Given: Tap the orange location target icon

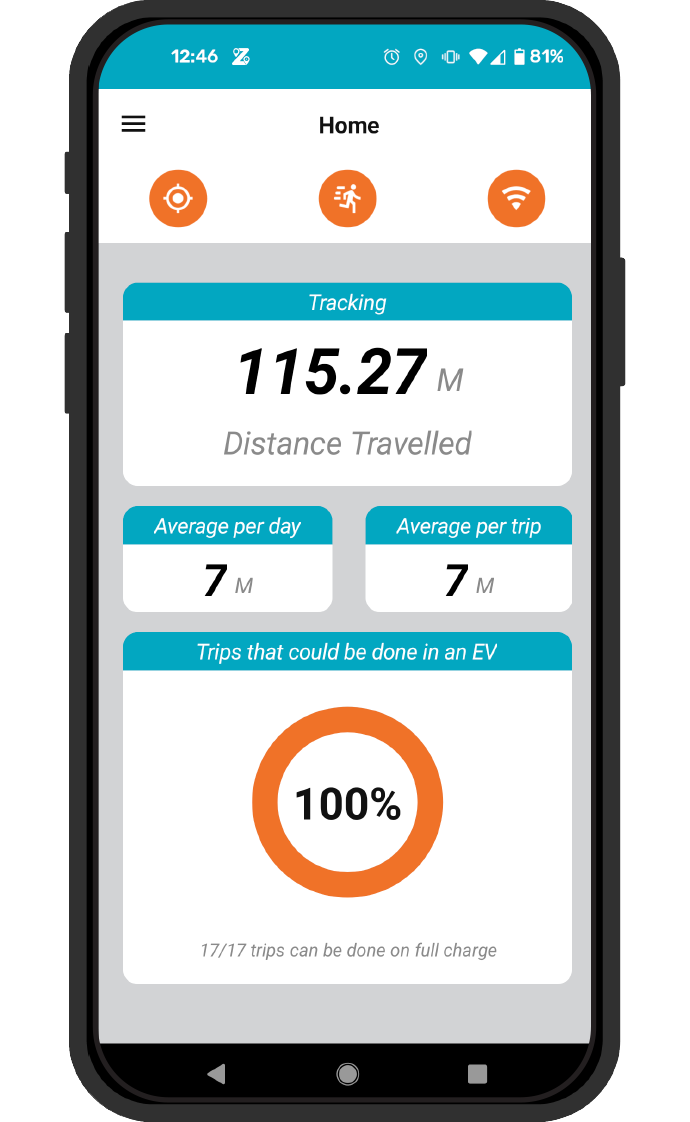Looking at the screenshot, I should (178, 198).
